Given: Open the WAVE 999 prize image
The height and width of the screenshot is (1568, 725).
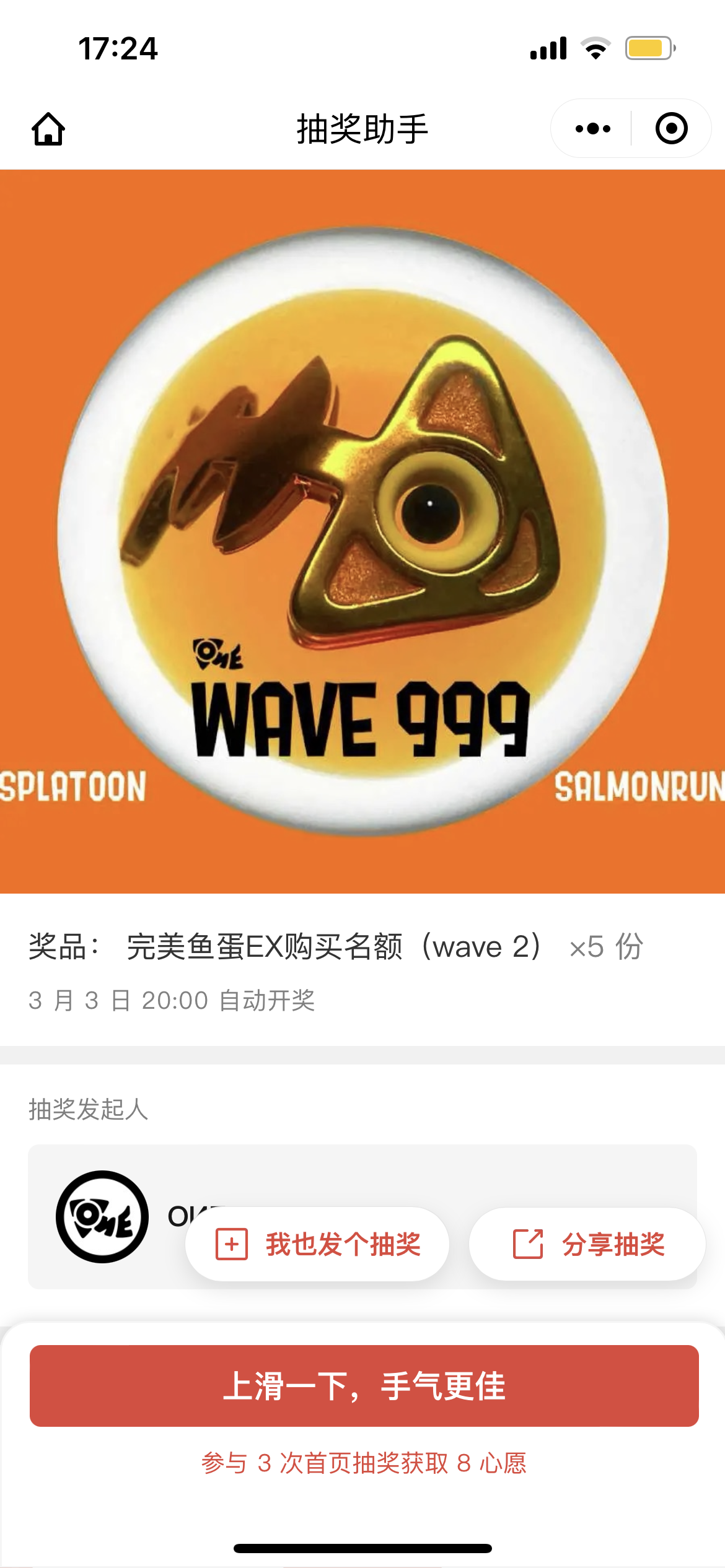Looking at the screenshot, I should click(x=362, y=531).
